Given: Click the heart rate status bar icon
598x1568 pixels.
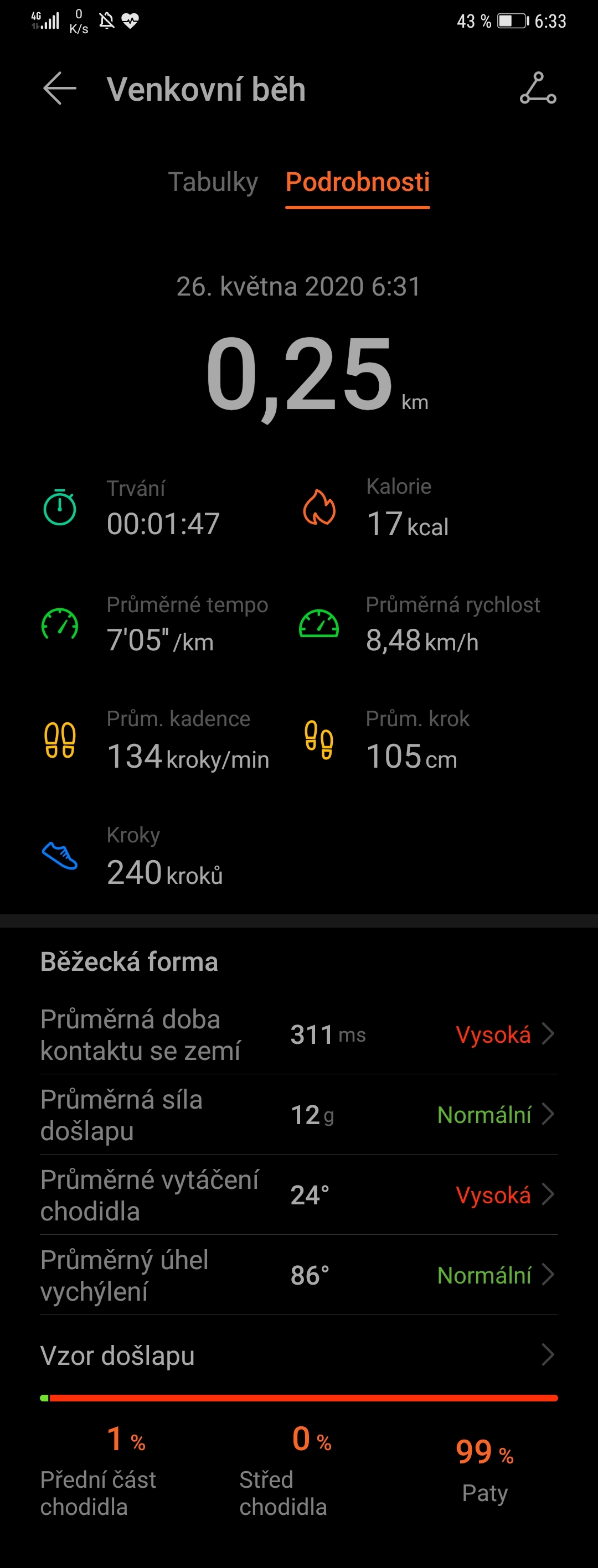Looking at the screenshot, I should click(x=129, y=20).
